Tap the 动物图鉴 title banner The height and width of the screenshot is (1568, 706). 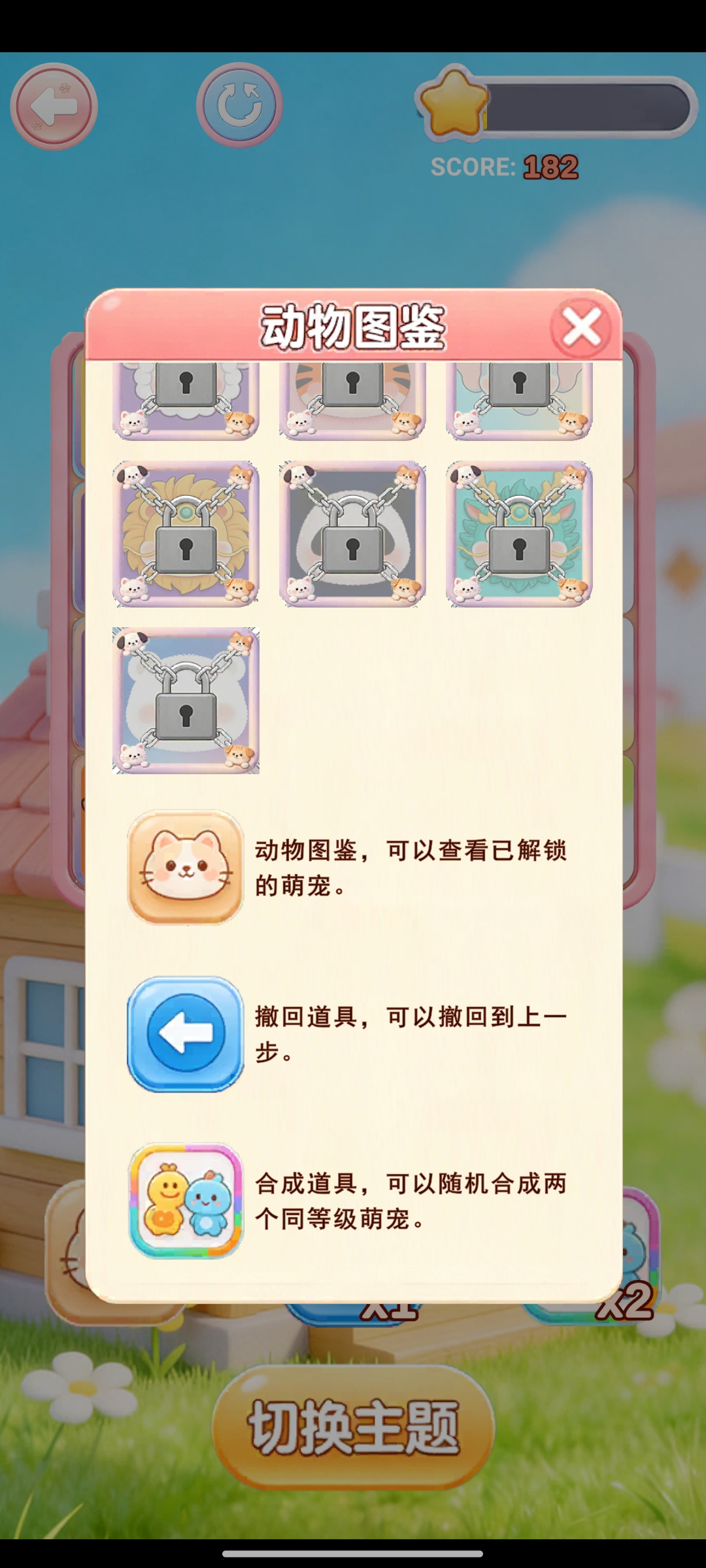coord(353,325)
